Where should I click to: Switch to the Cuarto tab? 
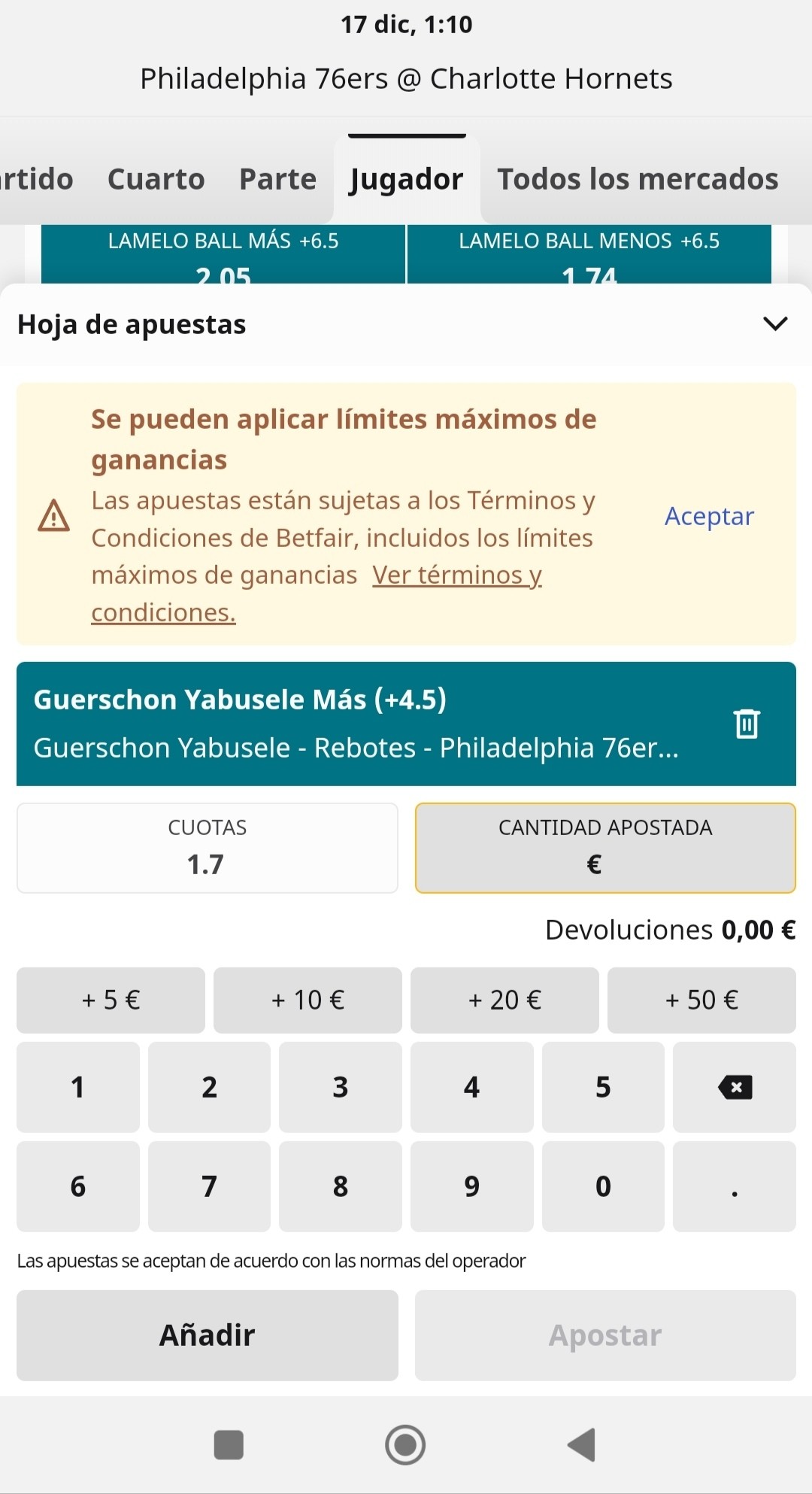(156, 179)
